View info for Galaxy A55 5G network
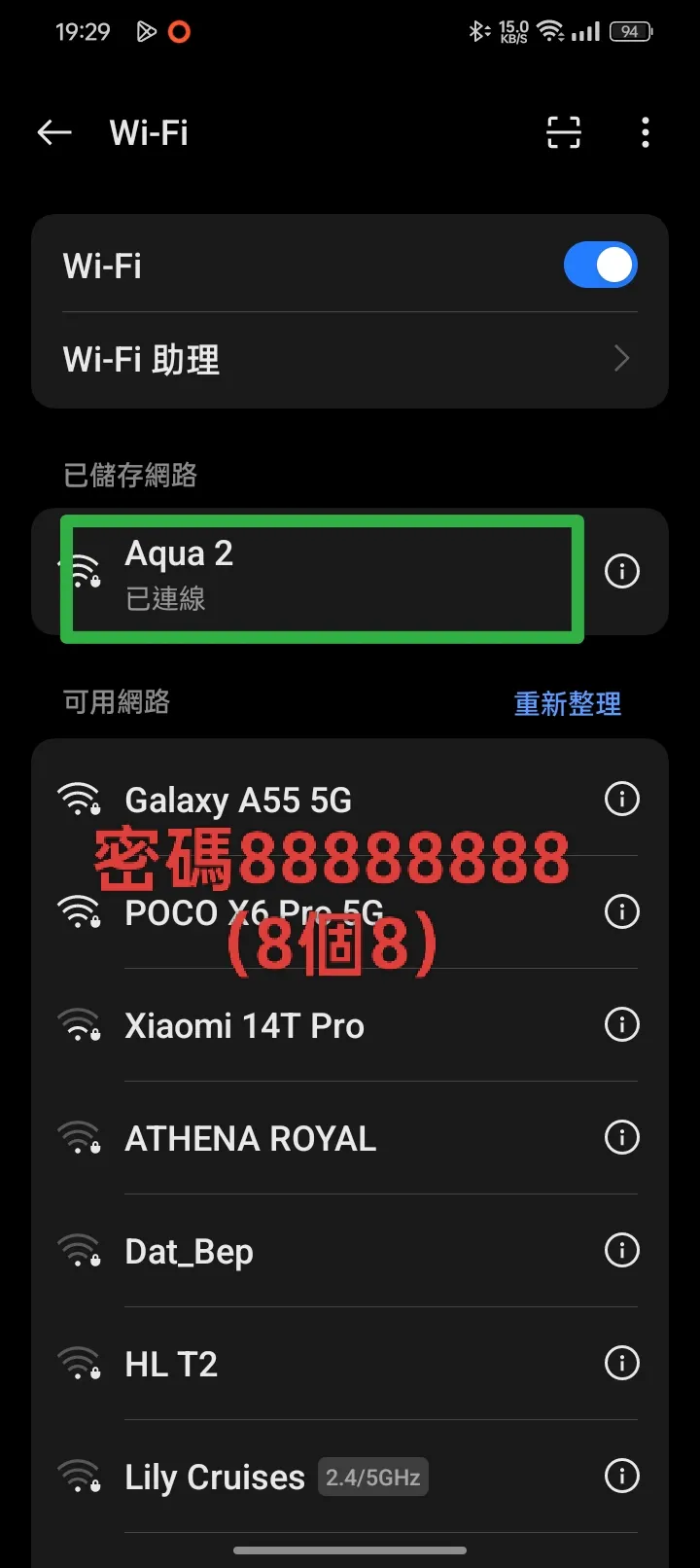 [x=621, y=799]
